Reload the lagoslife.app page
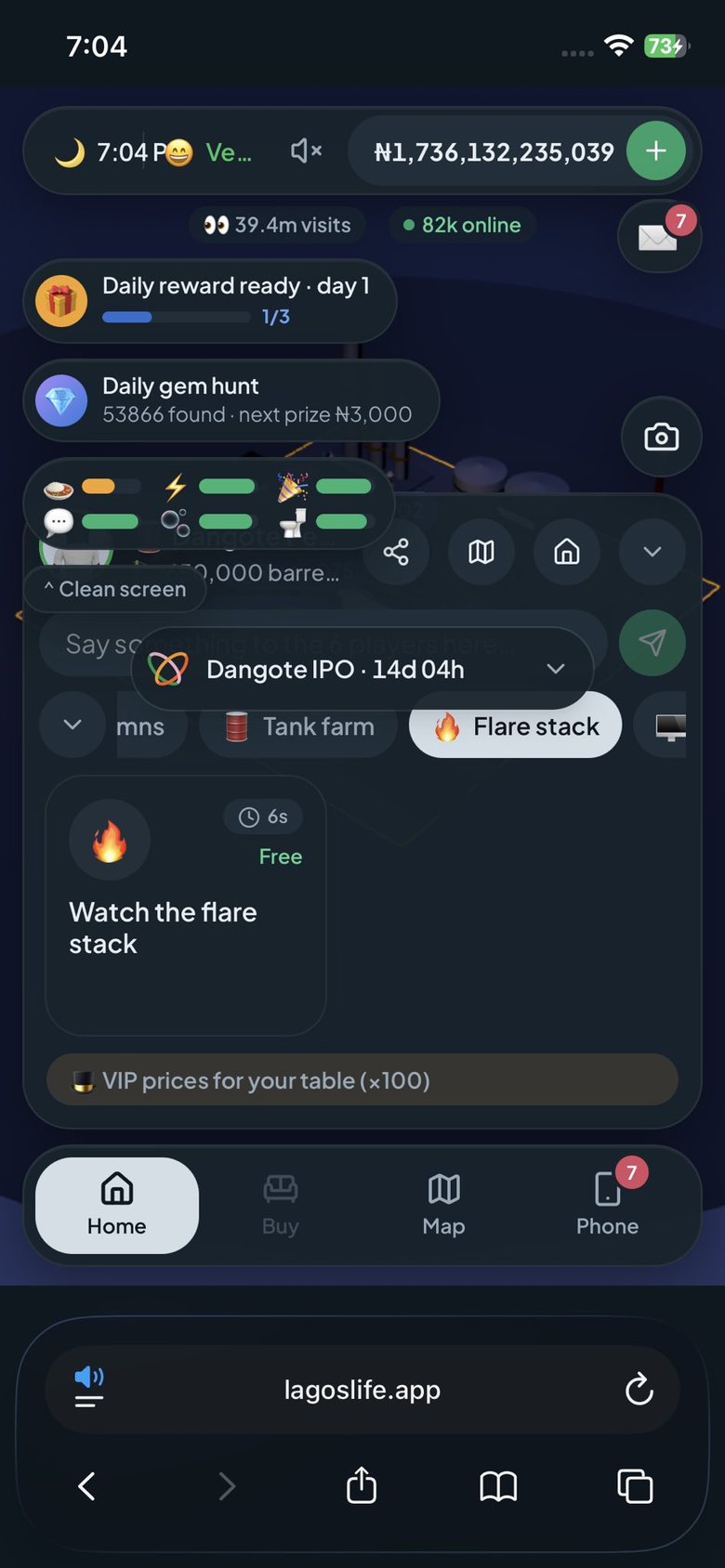The image size is (725, 1568). [639, 1390]
